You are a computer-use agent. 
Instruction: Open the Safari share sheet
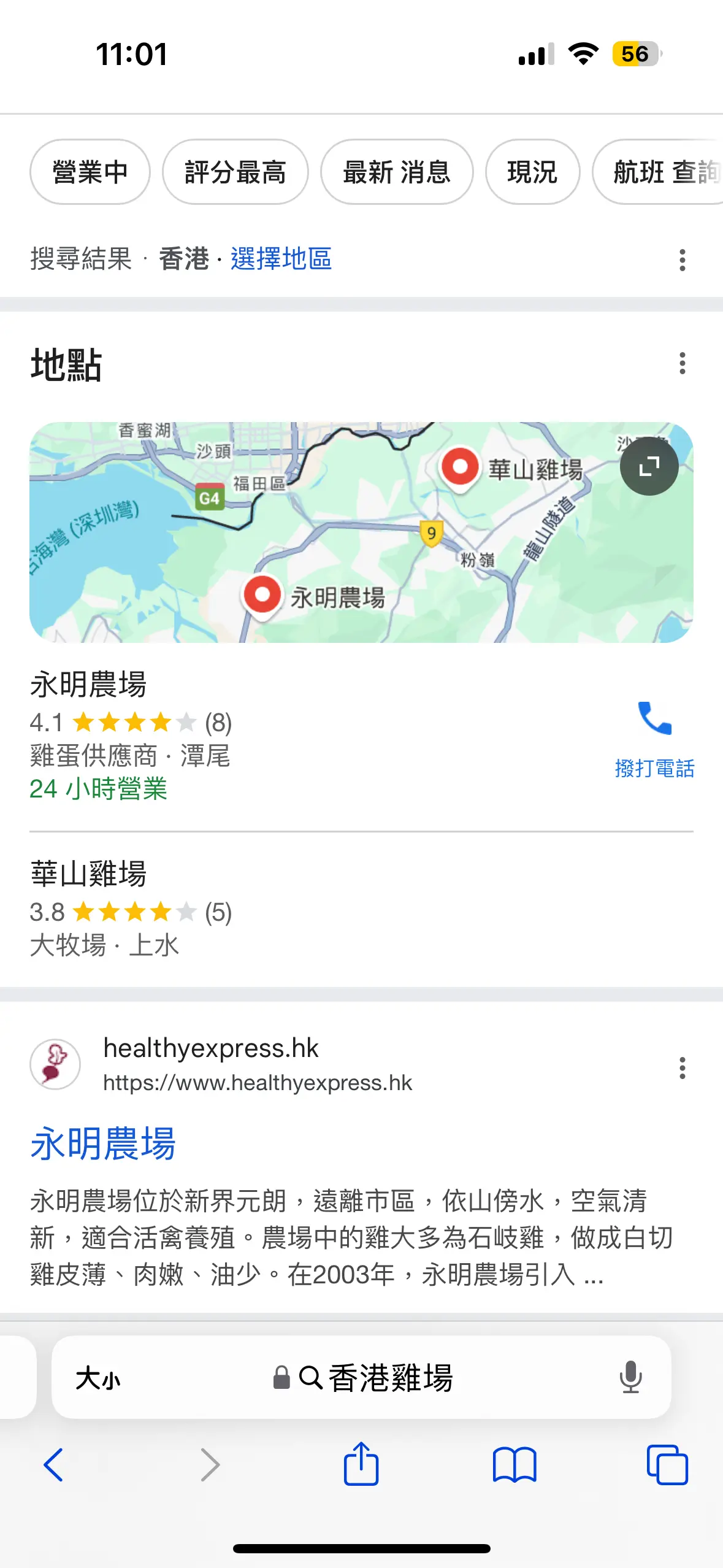click(361, 1464)
